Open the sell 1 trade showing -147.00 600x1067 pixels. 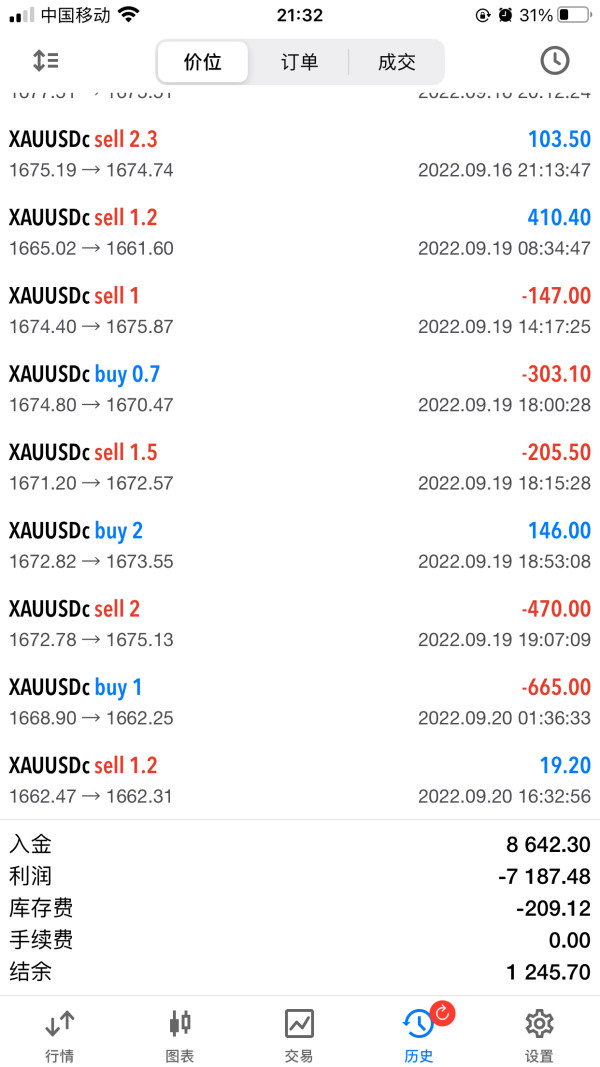pos(300,310)
